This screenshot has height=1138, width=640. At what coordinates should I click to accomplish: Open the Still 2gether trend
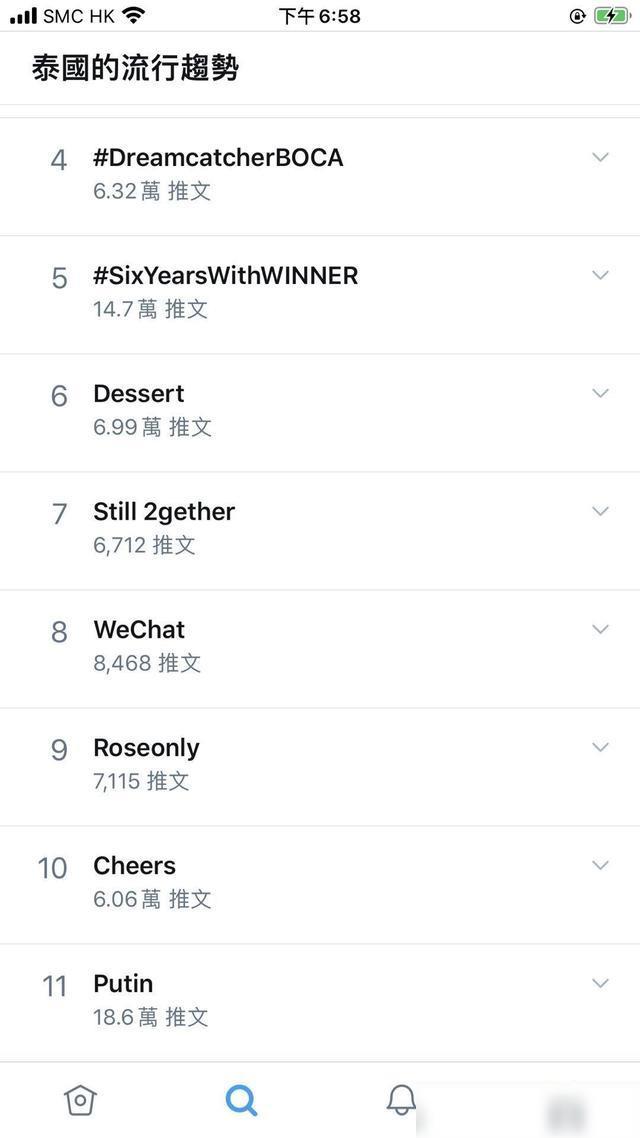319,531
